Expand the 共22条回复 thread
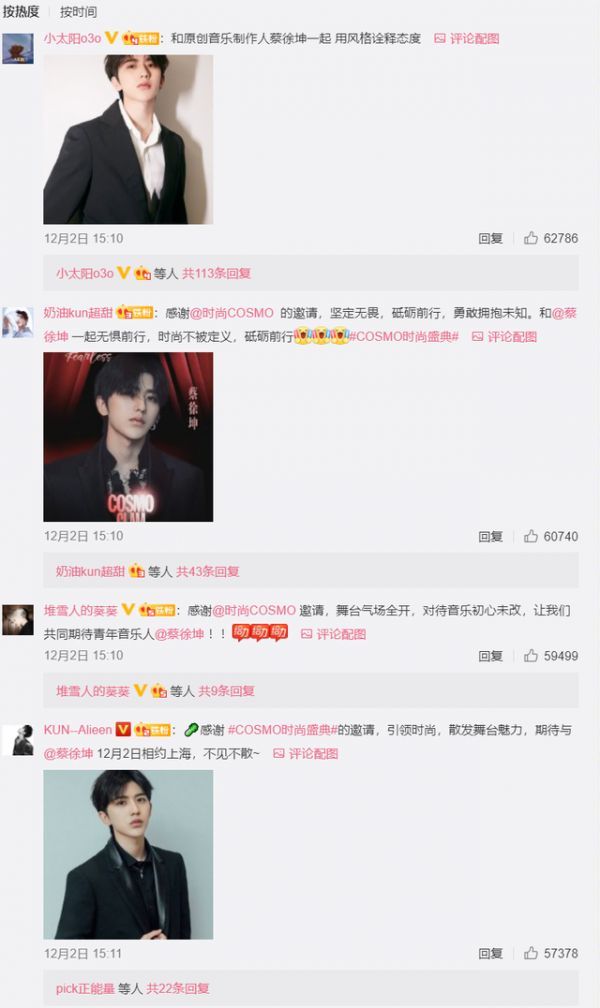 coord(177,988)
